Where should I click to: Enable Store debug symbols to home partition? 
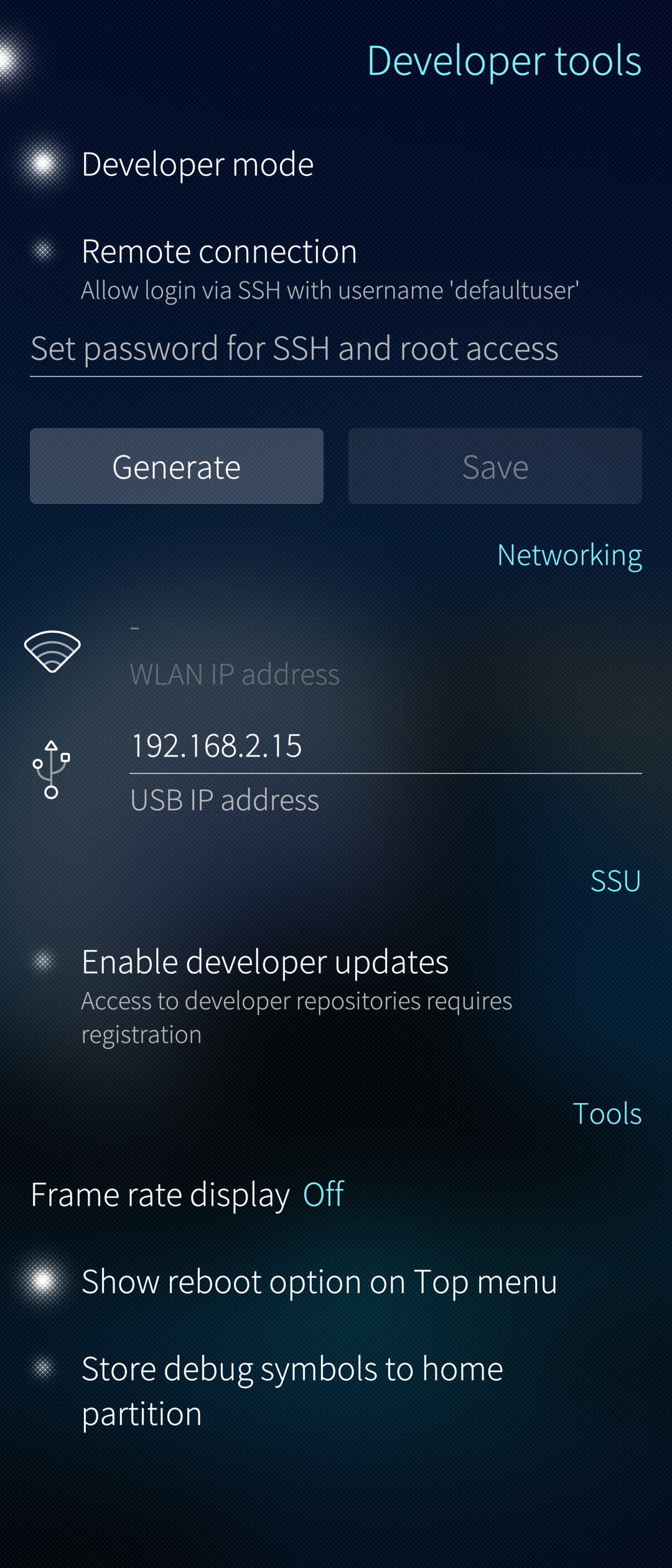point(44,1369)
